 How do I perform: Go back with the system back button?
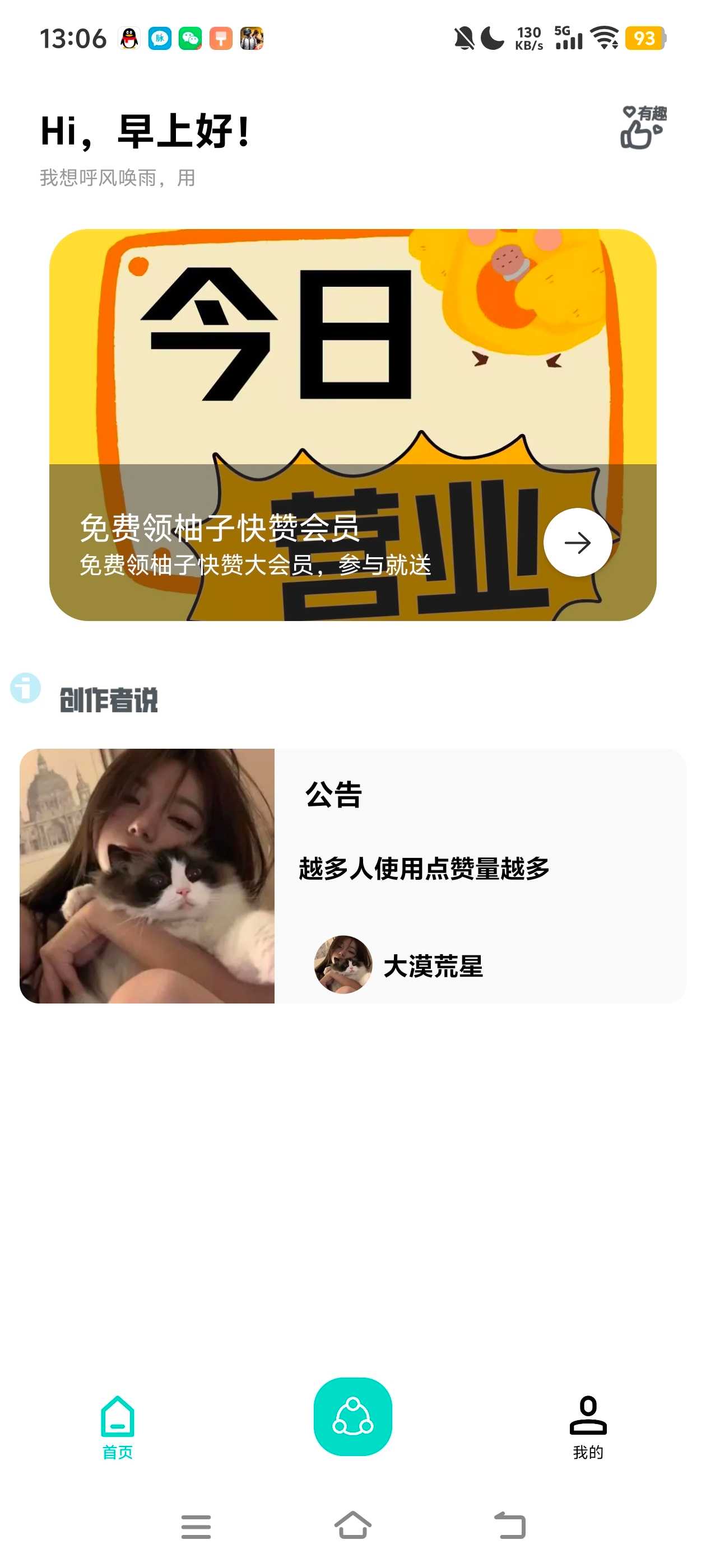pos(510,1526)
